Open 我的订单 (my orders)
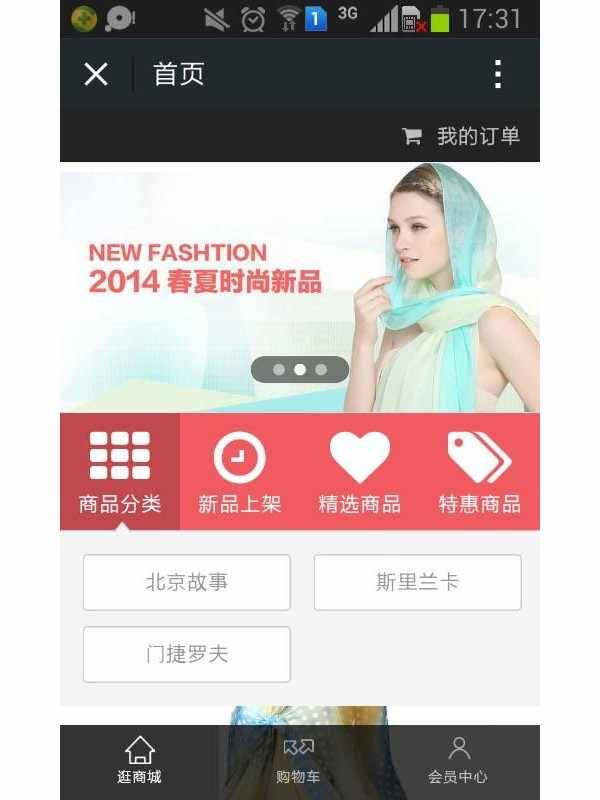 (461, 137)
